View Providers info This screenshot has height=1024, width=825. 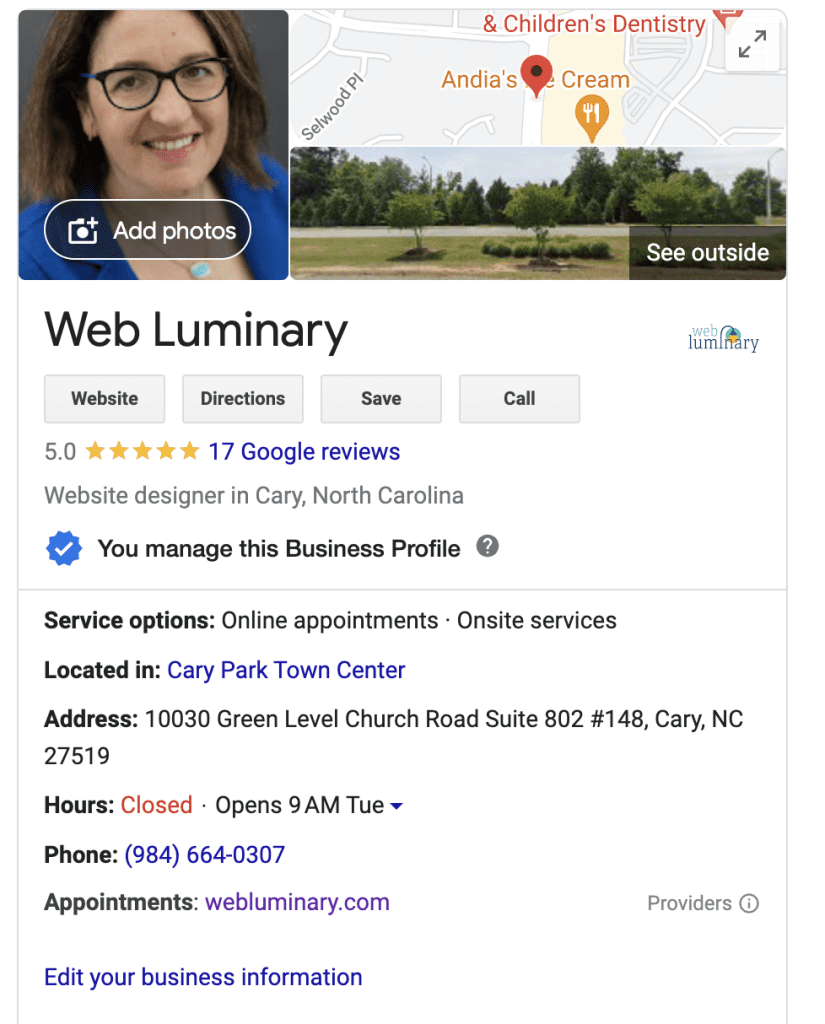[703, 904]
